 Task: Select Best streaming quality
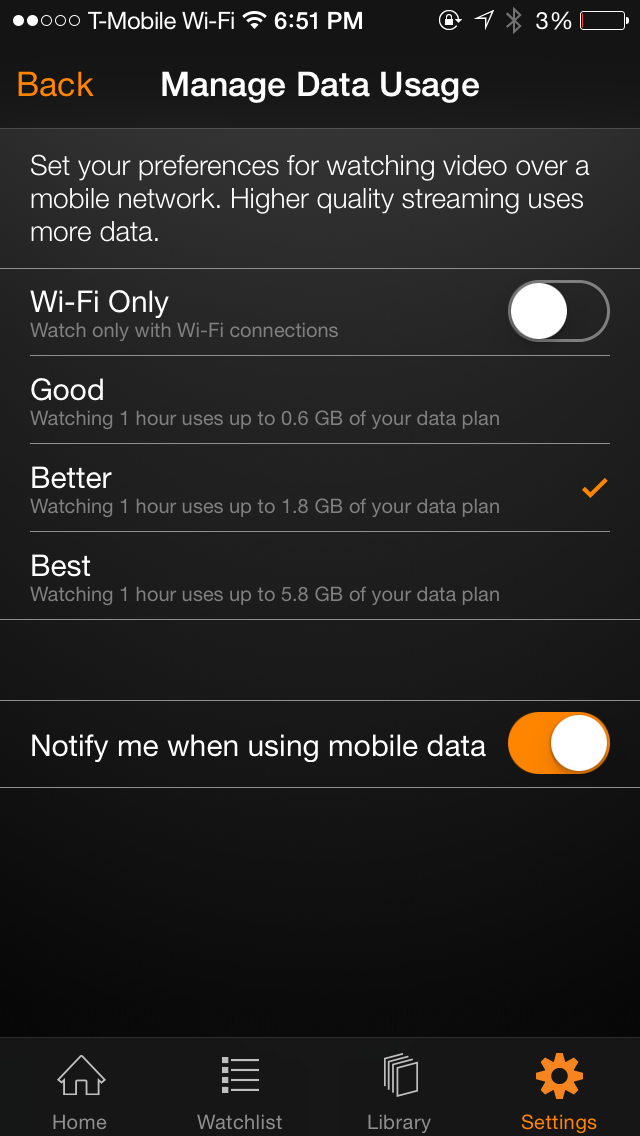[x=320, y=576]
